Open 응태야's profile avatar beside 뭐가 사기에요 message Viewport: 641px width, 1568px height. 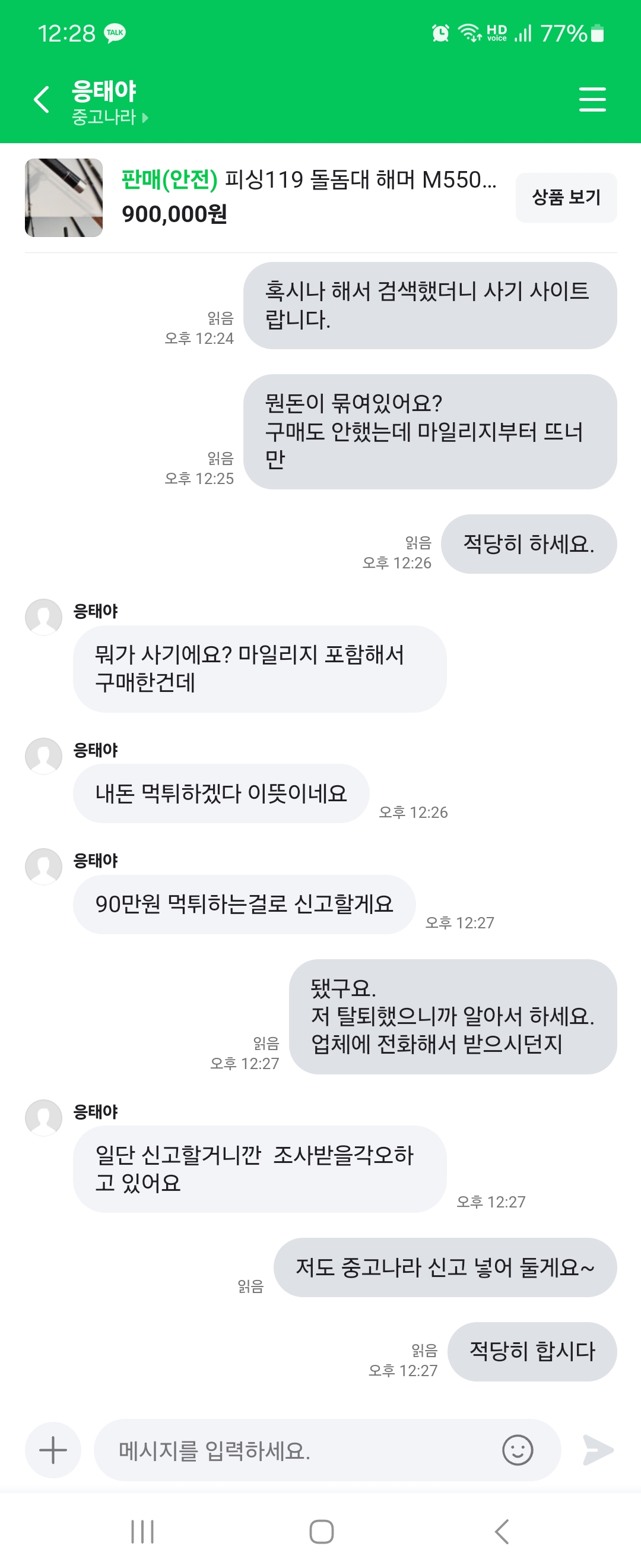[44, 617]
